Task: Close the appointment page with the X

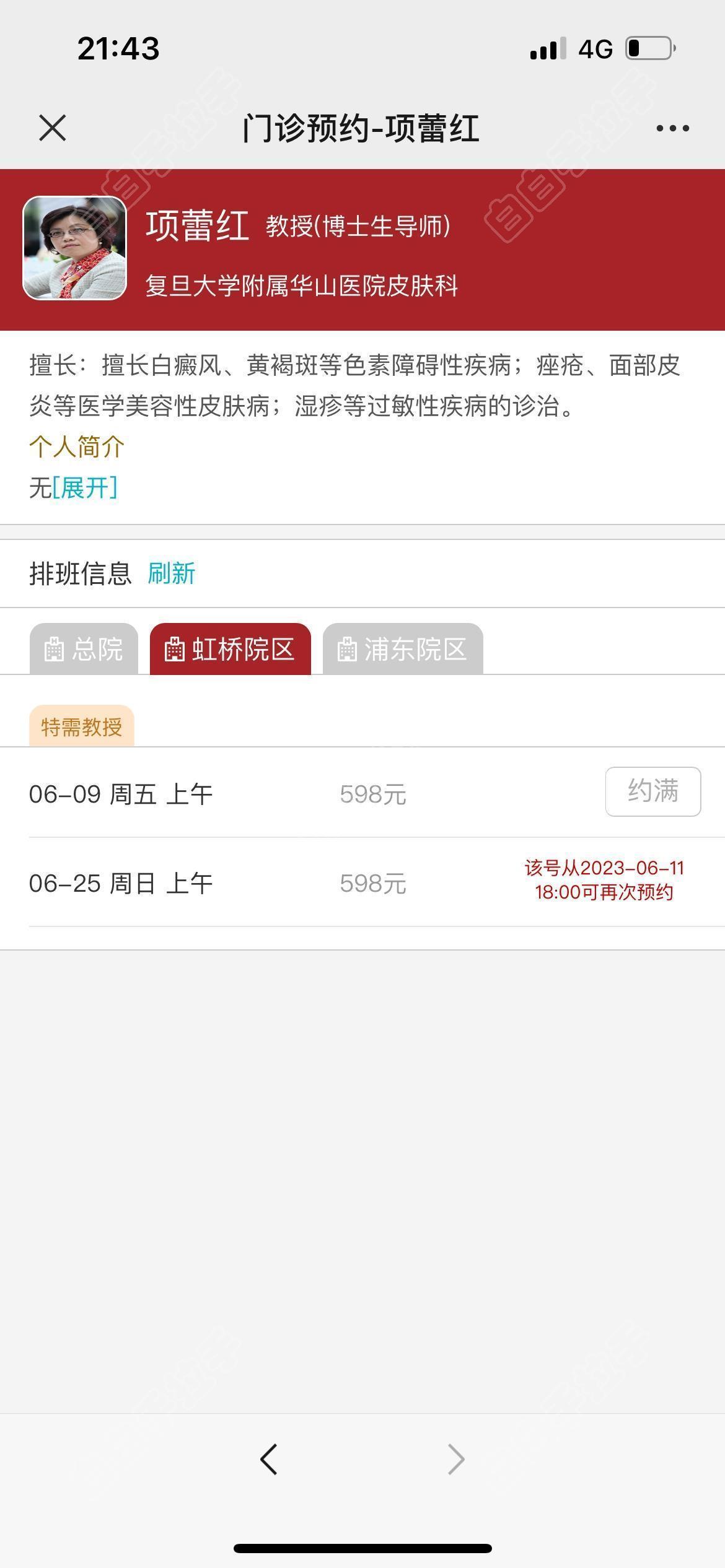Action: (x=53, y=128)
